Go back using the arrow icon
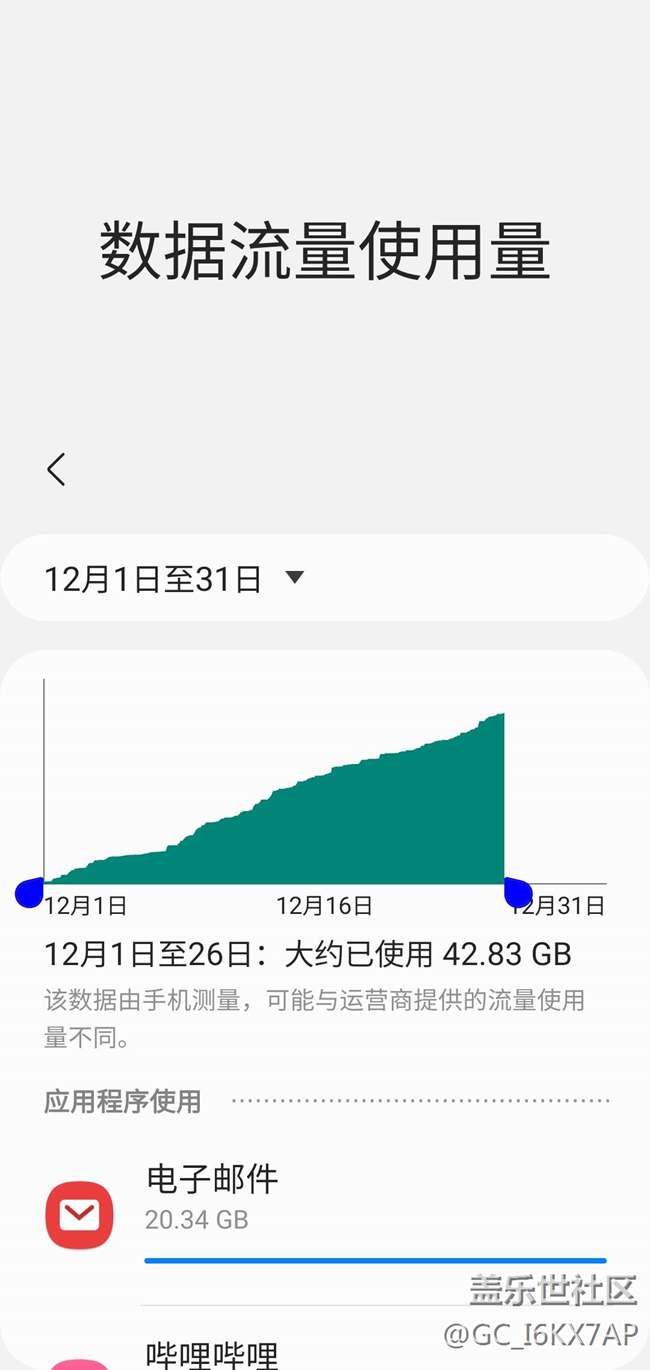The width and height of the screenshot is (650, 1370). pyautogui.click(x=56, y=469)
